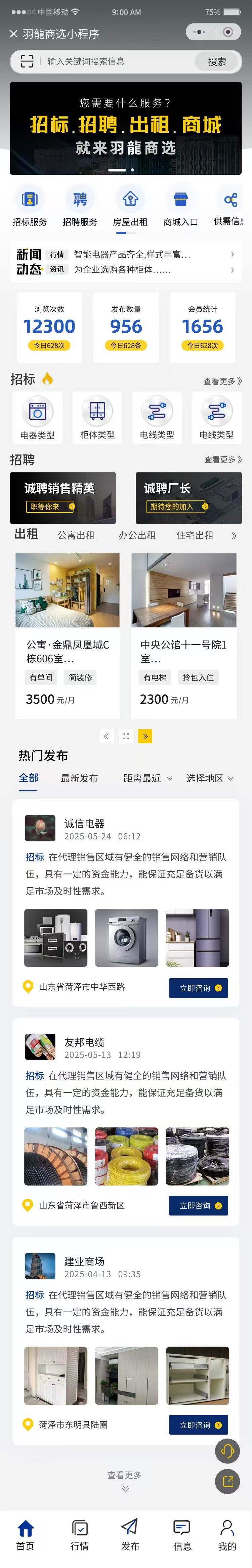The height and width of the screenshot is (1568, 252).
Task: Go to next rental page arrow
Action: (145, 736)
